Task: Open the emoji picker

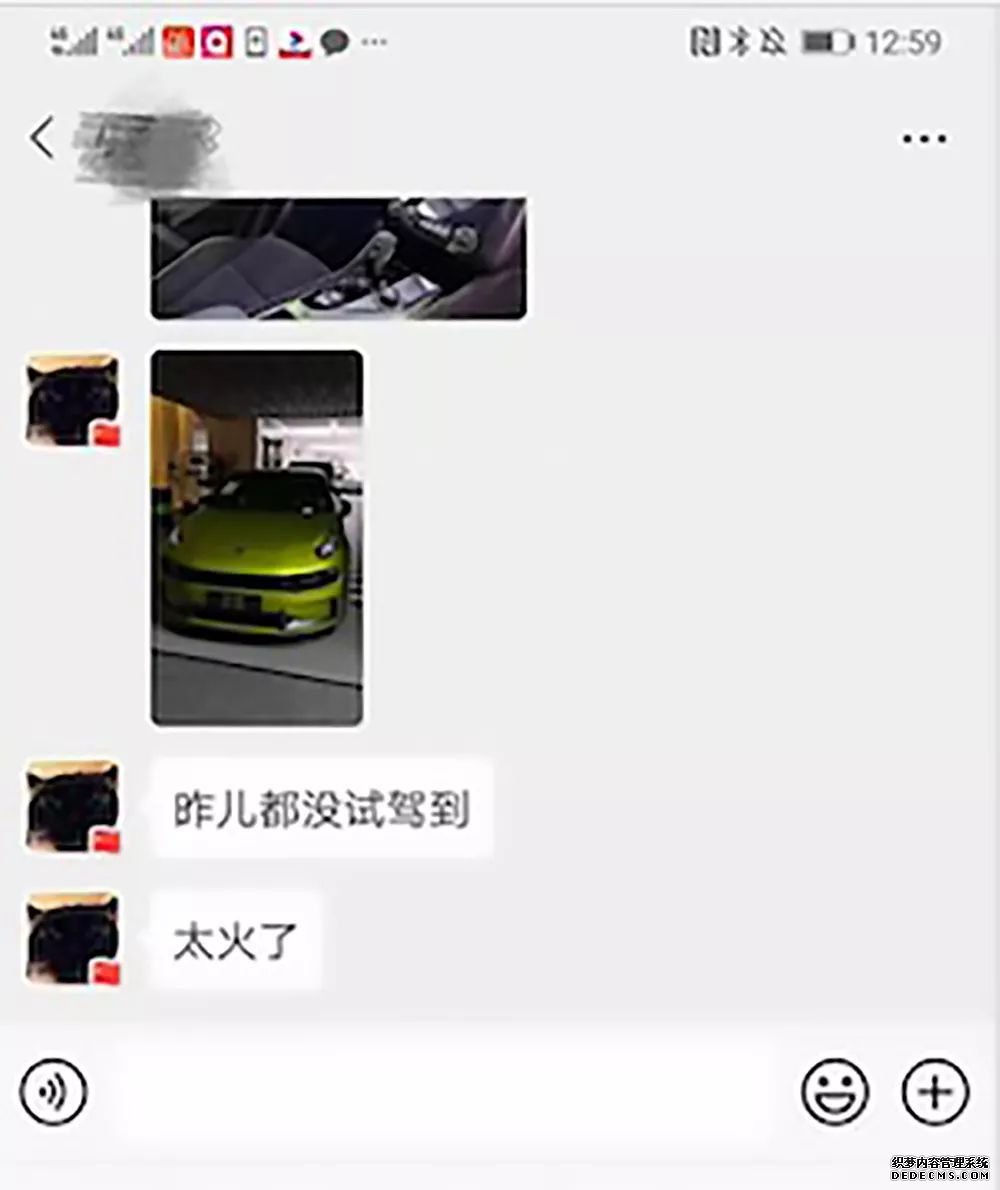Action: click(x=834, y=1091)
